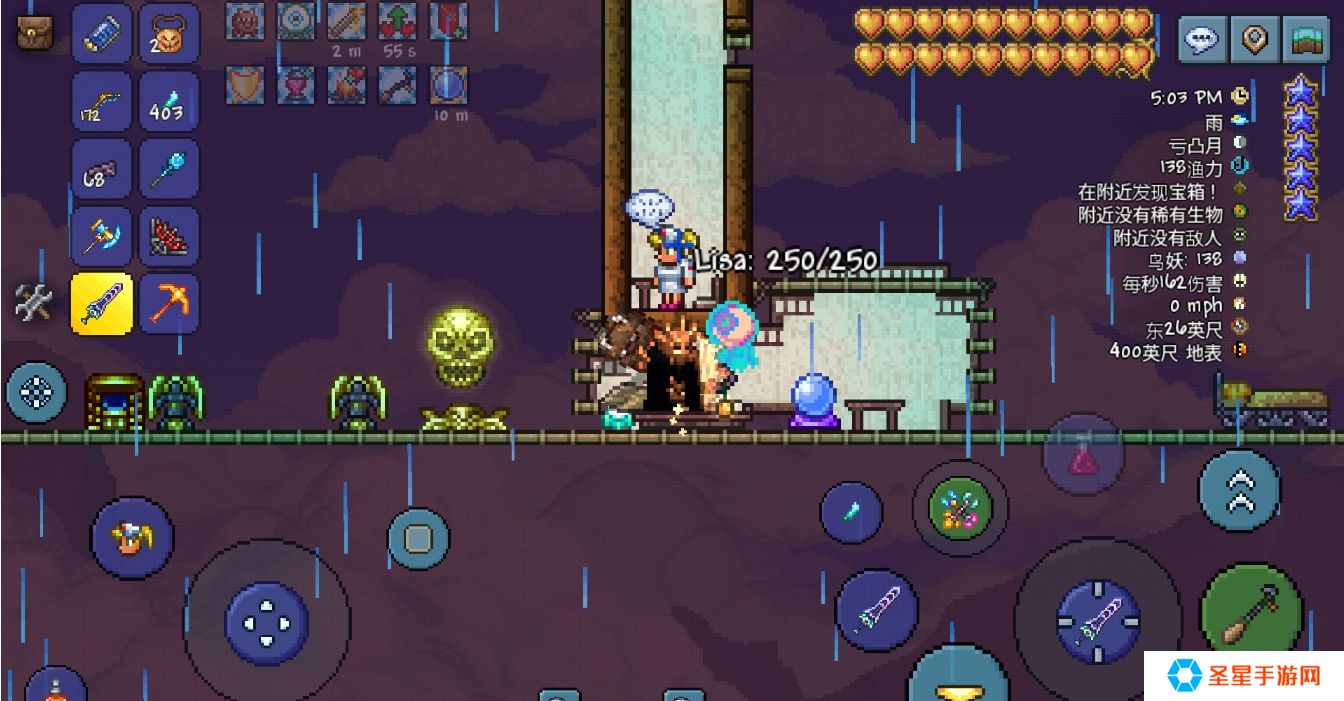The height and width of the screenshot is (701, 1344).
Task: Tap the sparkle fireworks quick-buff button
Action: (960, 509)
